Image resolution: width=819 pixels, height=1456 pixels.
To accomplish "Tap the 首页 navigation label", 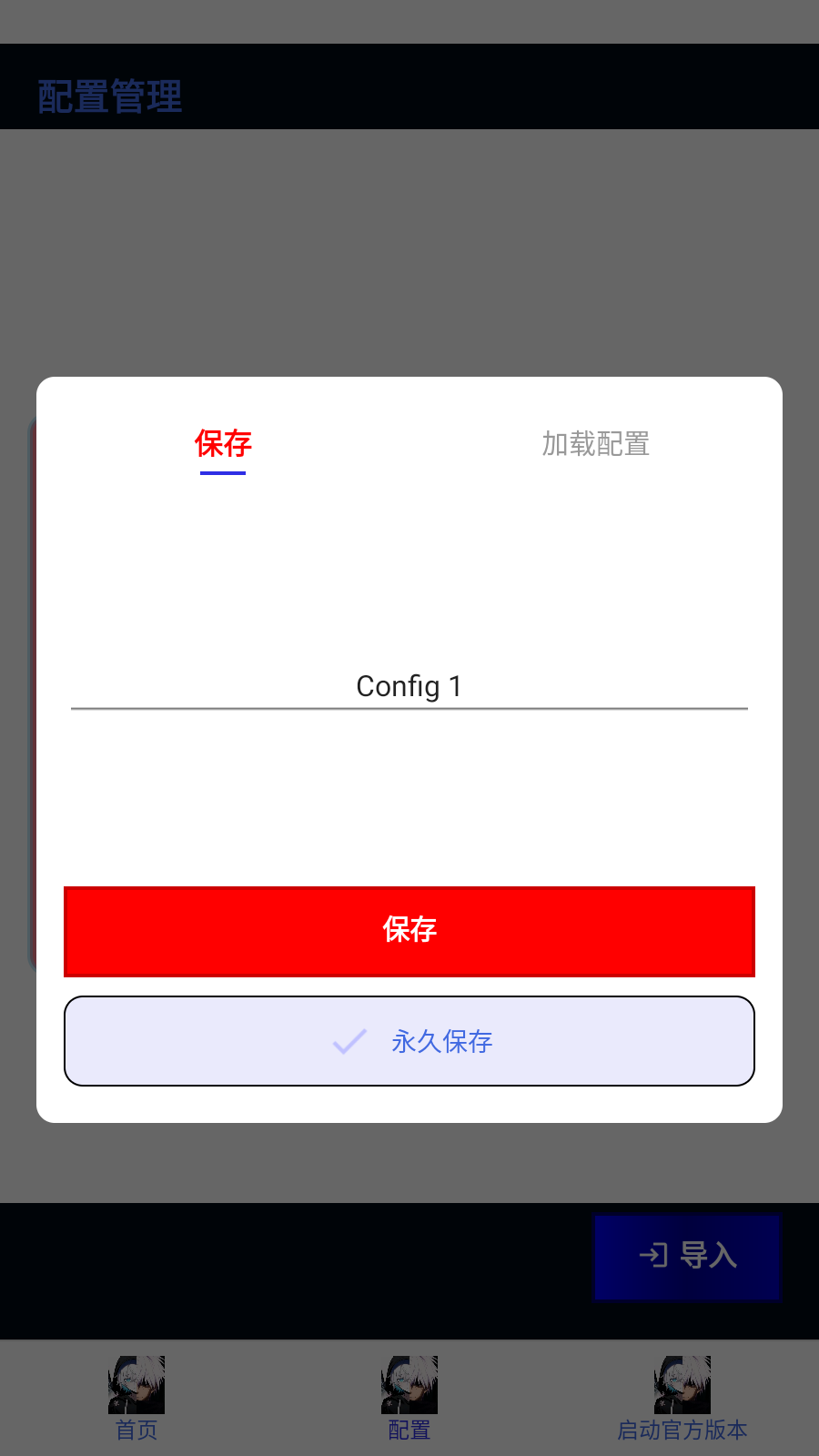I will pos(136,1430).
